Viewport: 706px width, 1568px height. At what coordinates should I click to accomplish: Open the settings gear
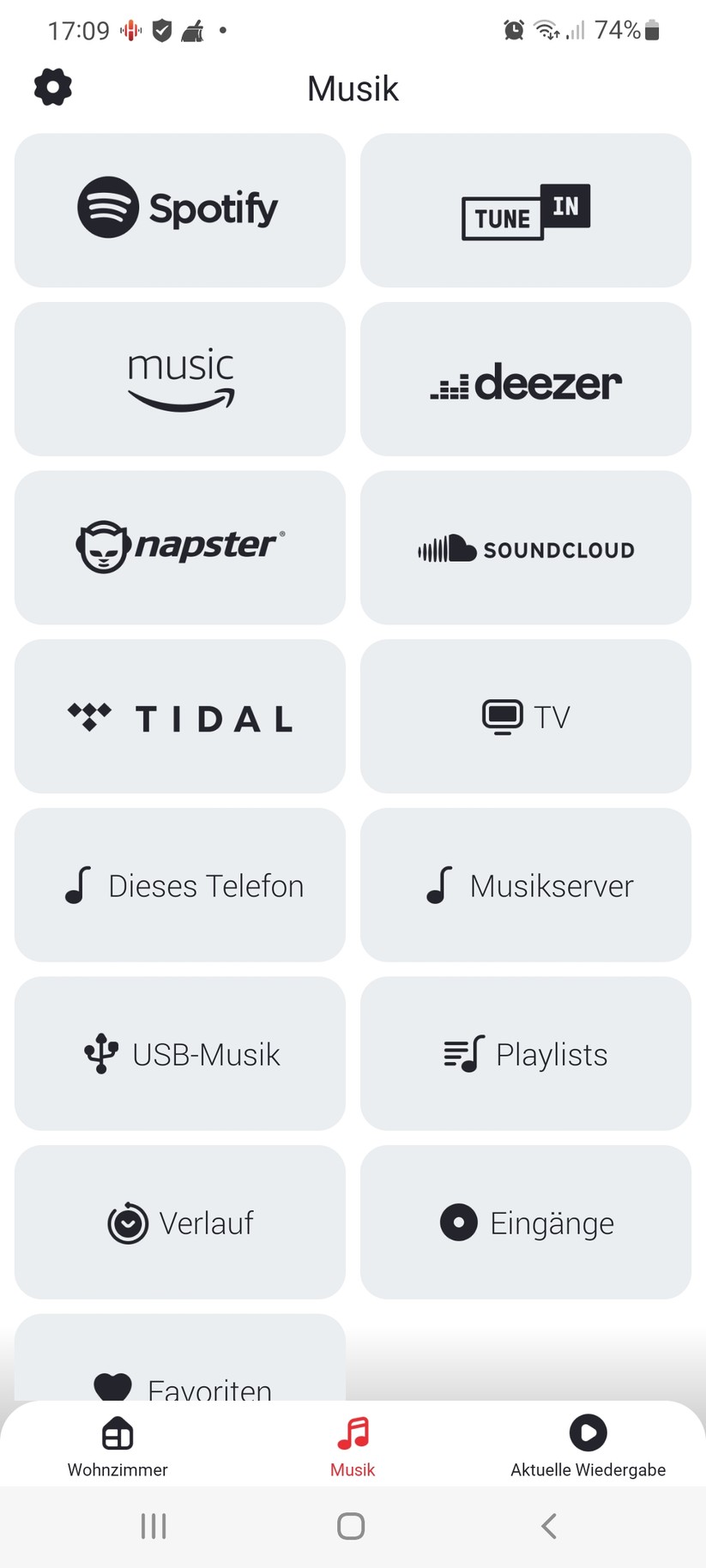click(52, 87)
